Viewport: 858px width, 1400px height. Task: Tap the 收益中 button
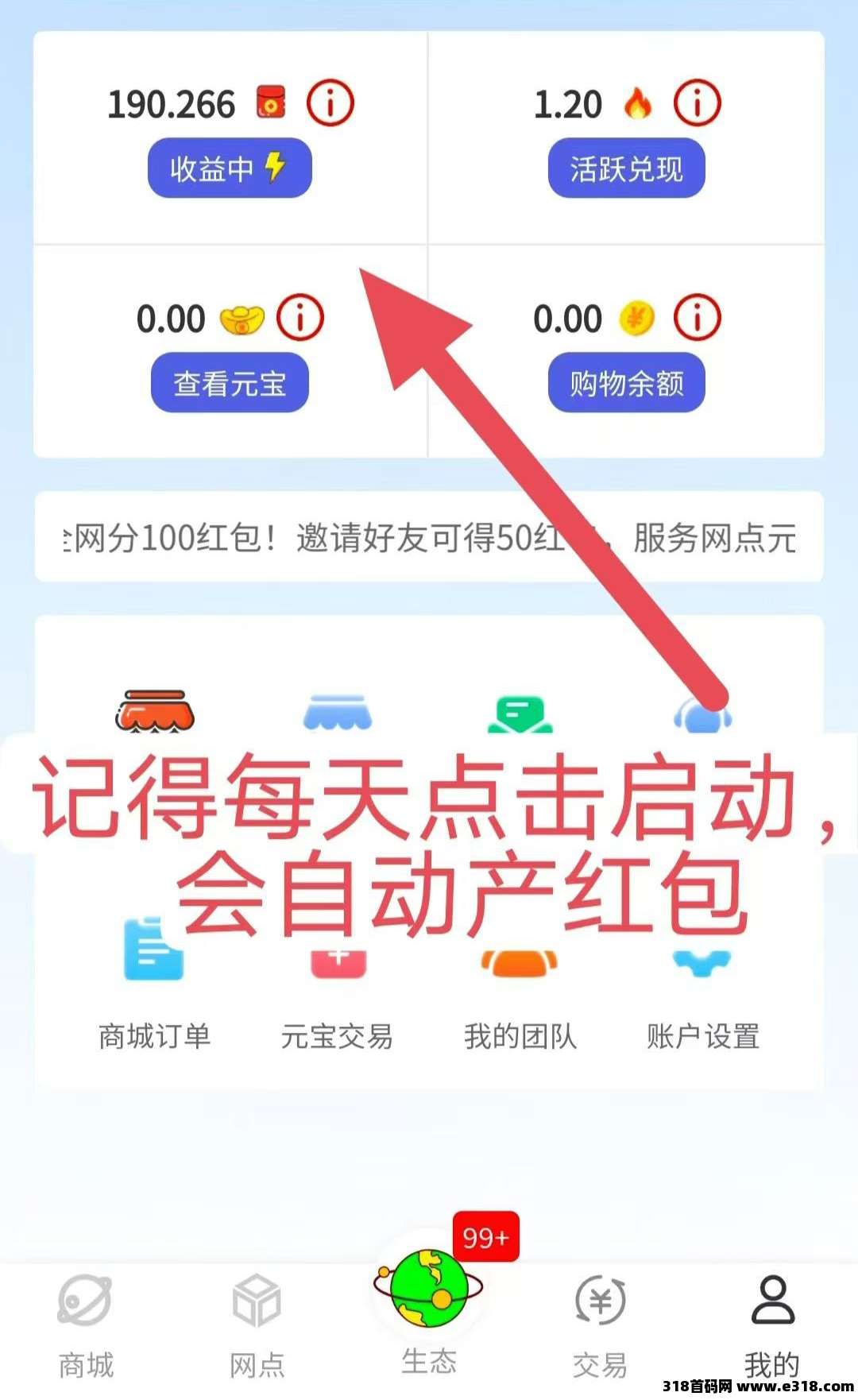pos(229,168)
